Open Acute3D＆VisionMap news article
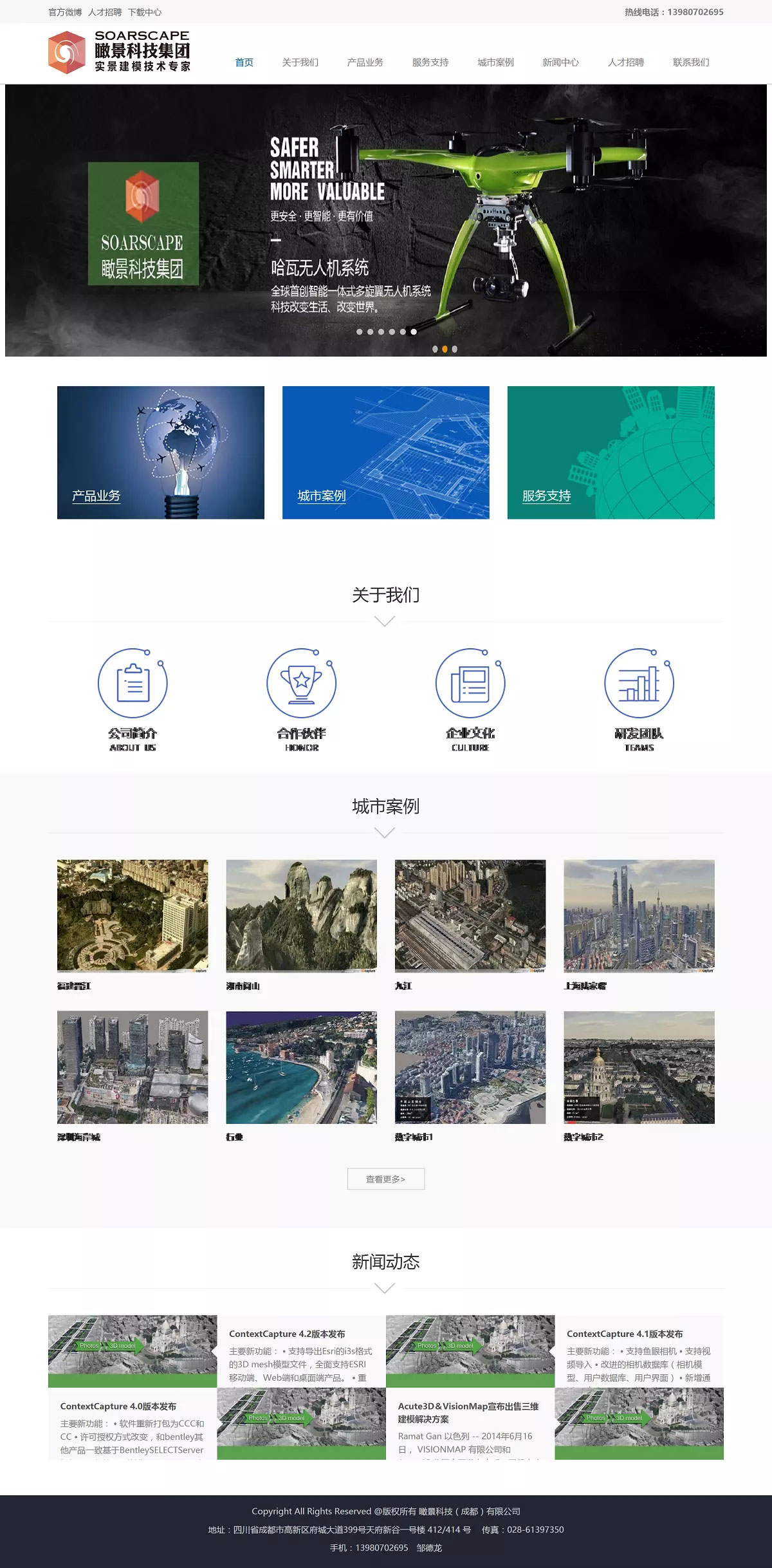Viewport: 772px width, 1568px height. 468,1412
